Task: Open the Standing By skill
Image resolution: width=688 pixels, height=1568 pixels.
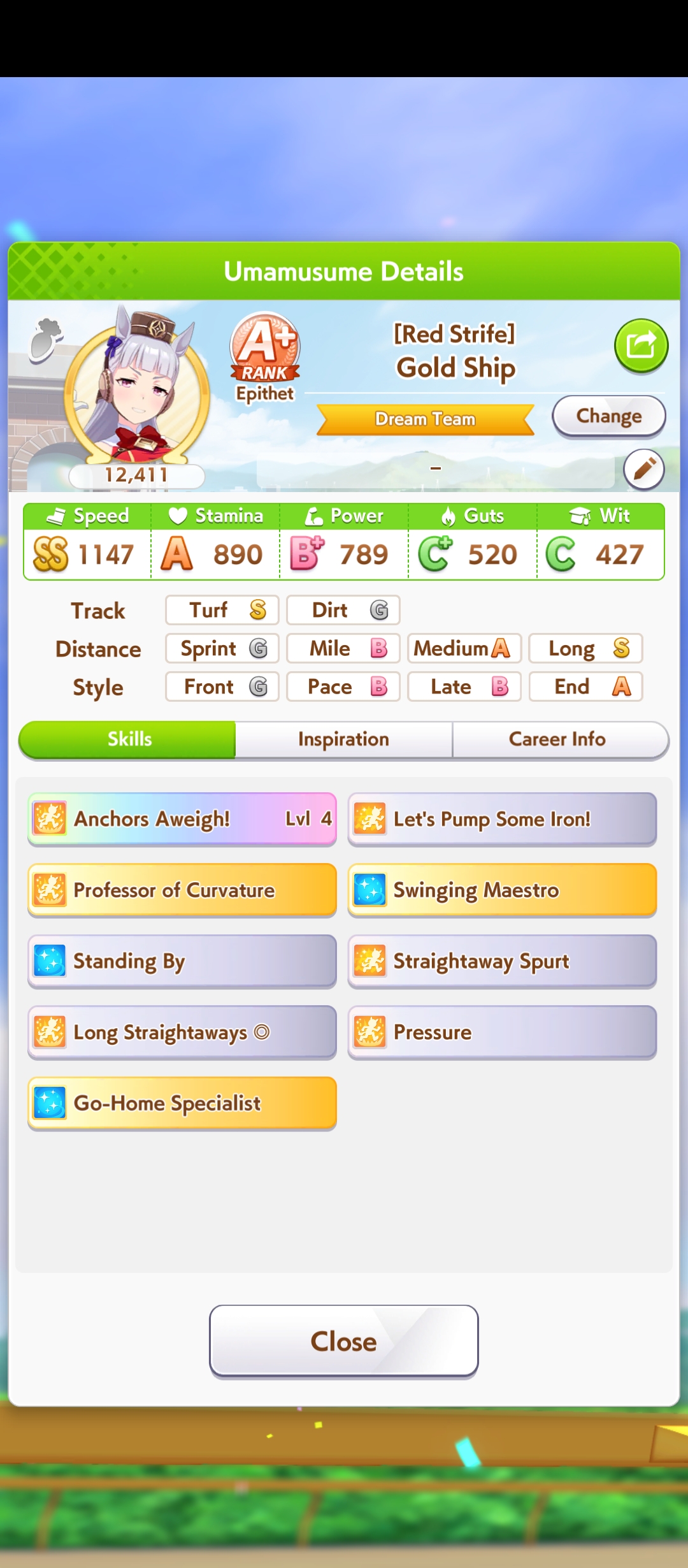Action: [182, 961]
